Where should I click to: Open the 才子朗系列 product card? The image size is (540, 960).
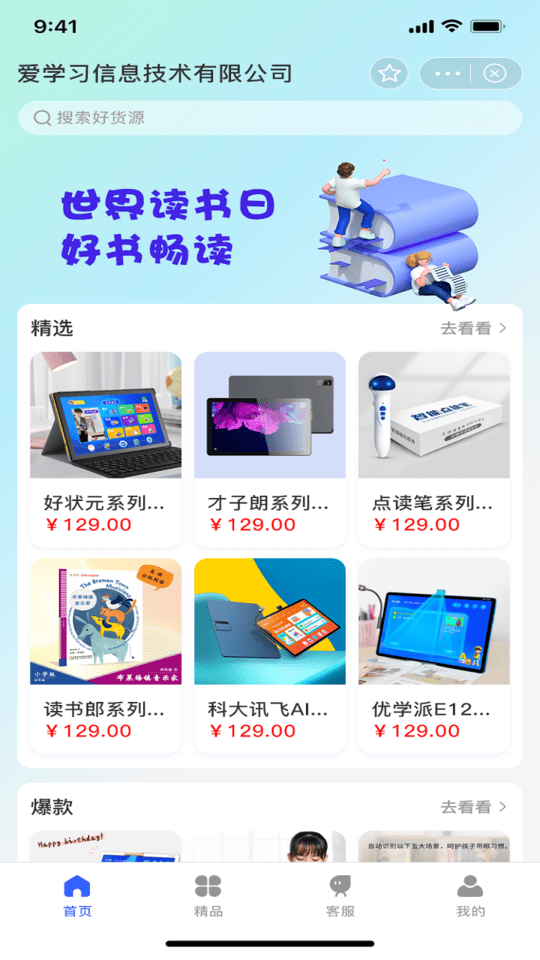[x=269, y=449]
